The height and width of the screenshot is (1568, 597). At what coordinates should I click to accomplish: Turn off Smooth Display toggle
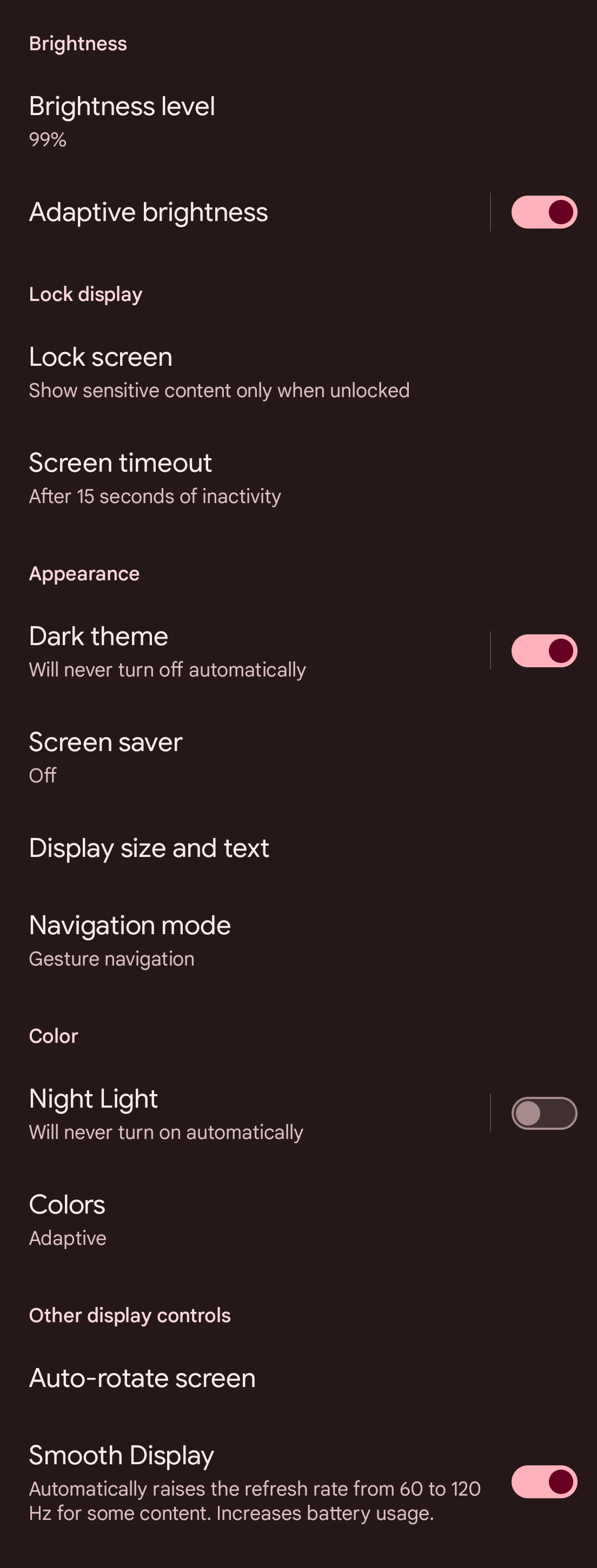[x=543, y=1481]
